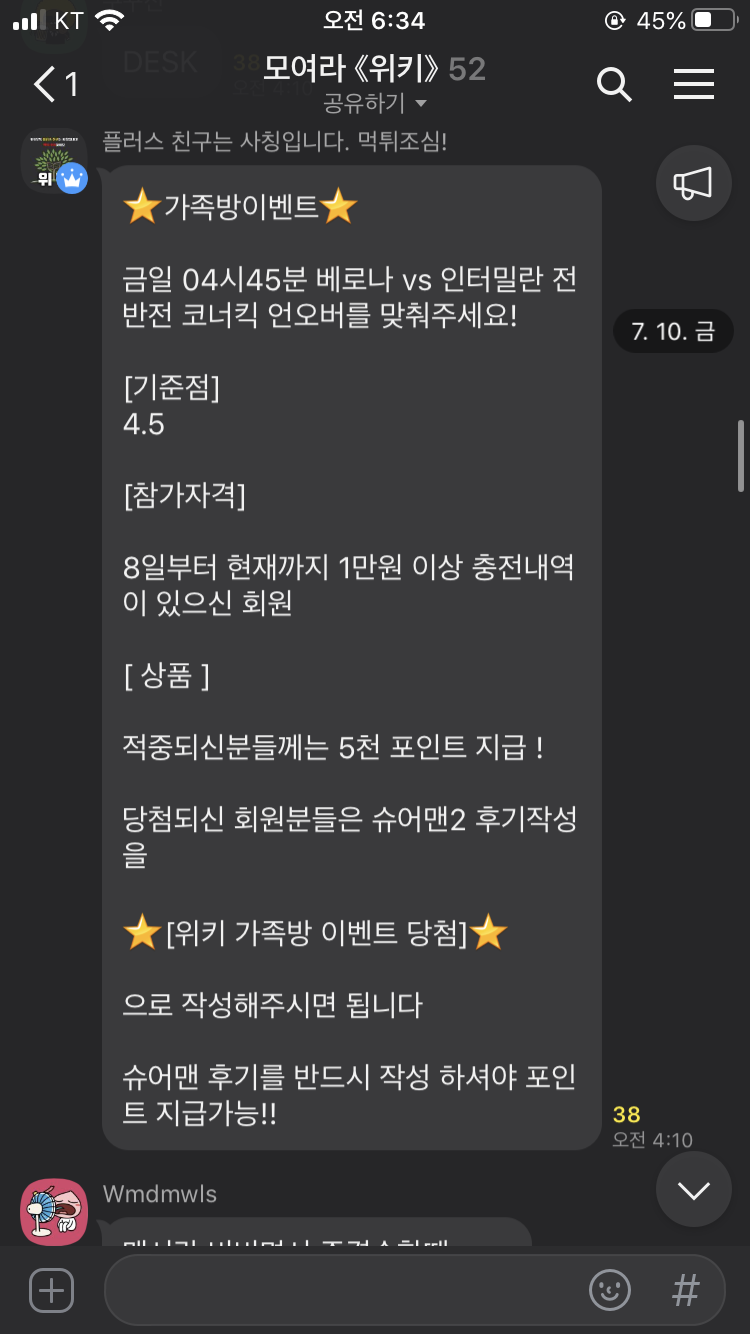Open the plus attachment menu

coord(52,1290)
